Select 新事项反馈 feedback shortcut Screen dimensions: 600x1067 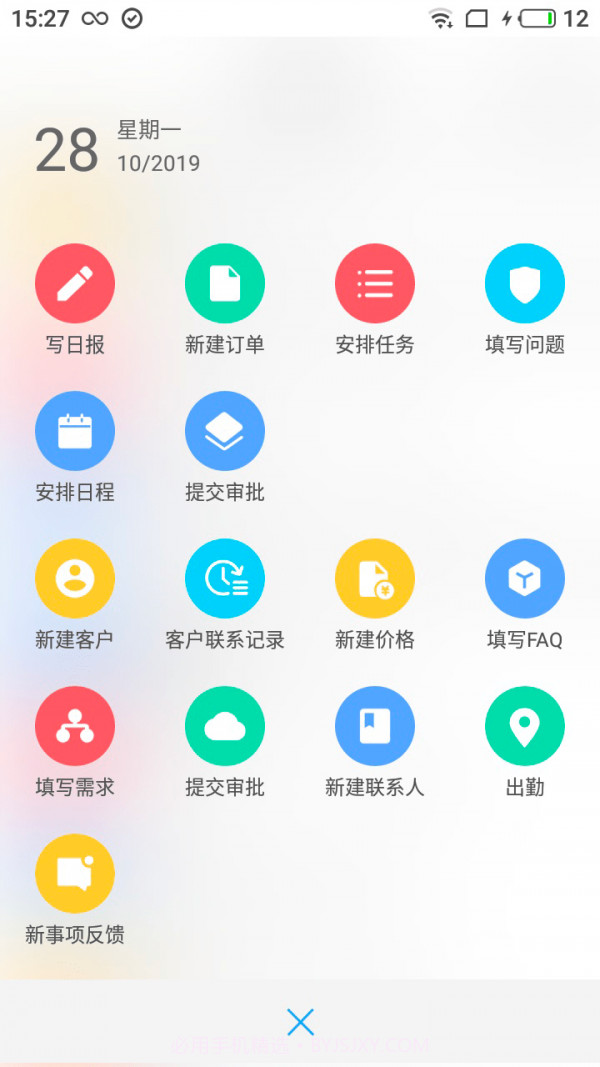tap(75, 874)
